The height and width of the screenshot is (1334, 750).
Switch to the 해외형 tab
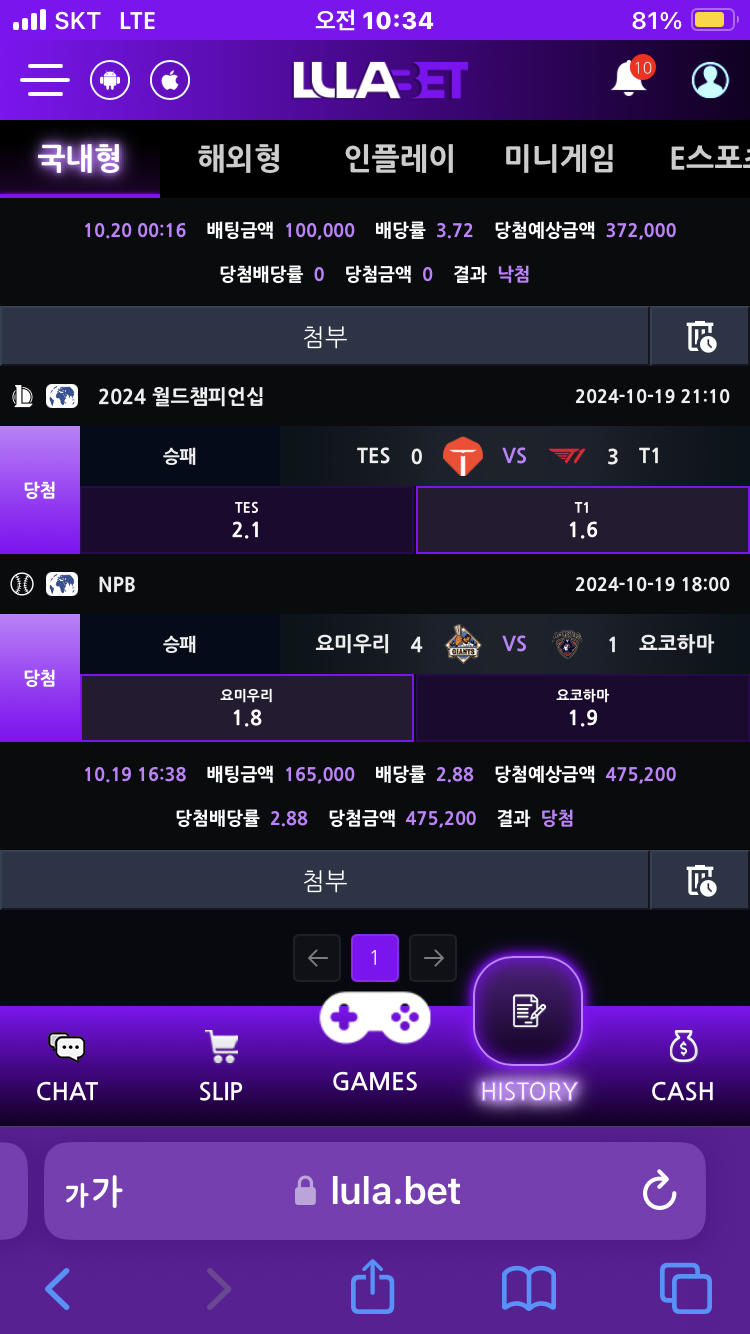tap(239, 158)
